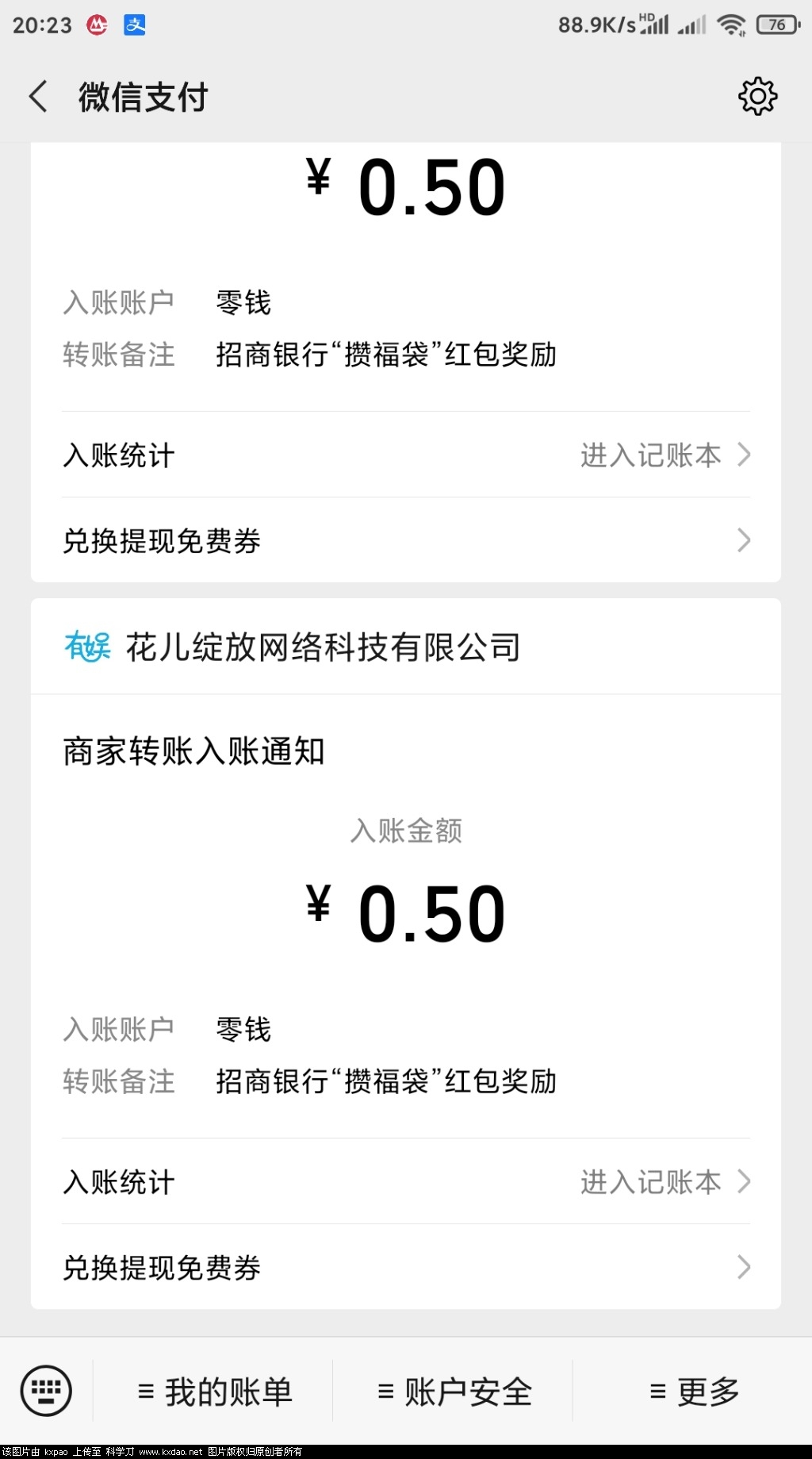Open 我的账单 from bottom menu
Screen dimensions: 812x1459
point(215,1391)
